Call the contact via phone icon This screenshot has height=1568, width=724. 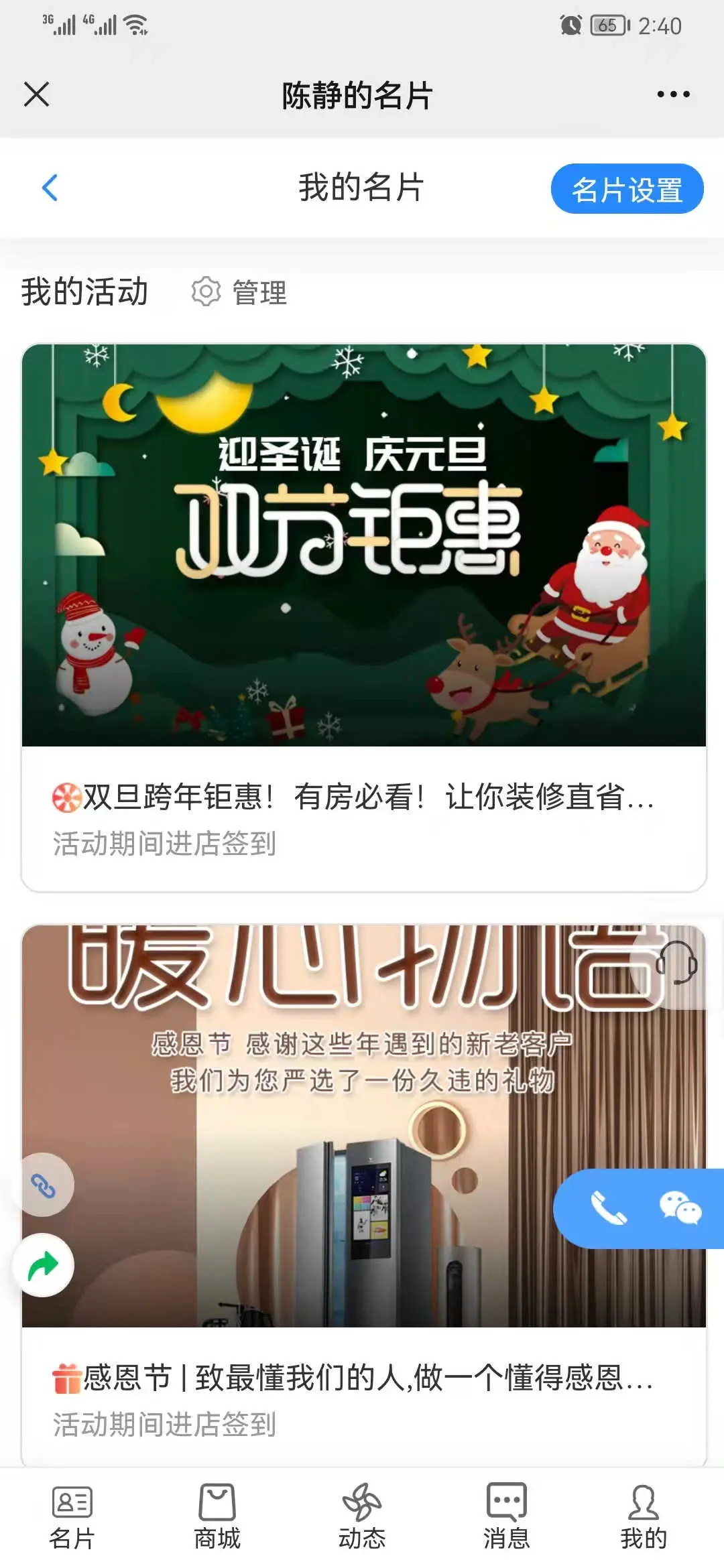(609, 1208)
